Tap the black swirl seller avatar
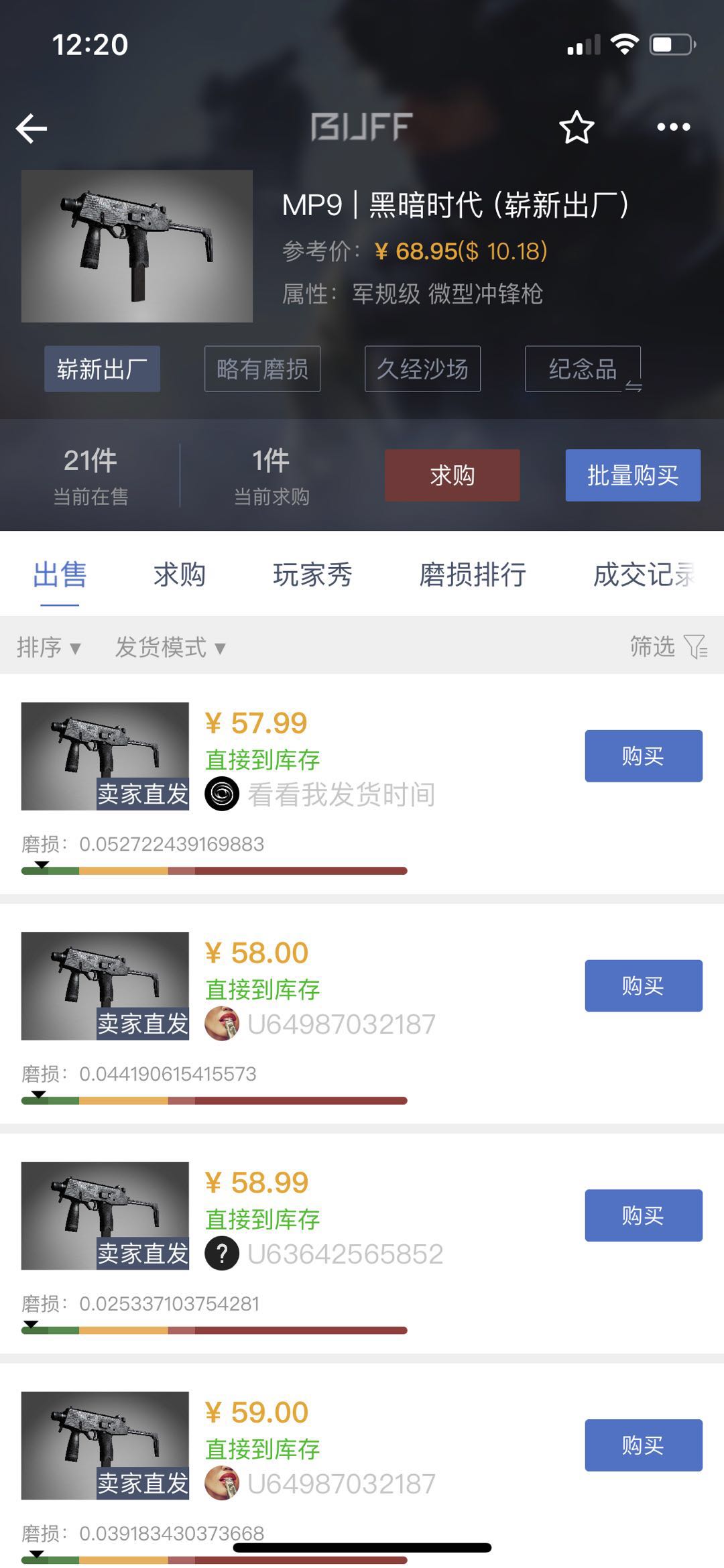The image size is (724, 1568). coord(221,794)
